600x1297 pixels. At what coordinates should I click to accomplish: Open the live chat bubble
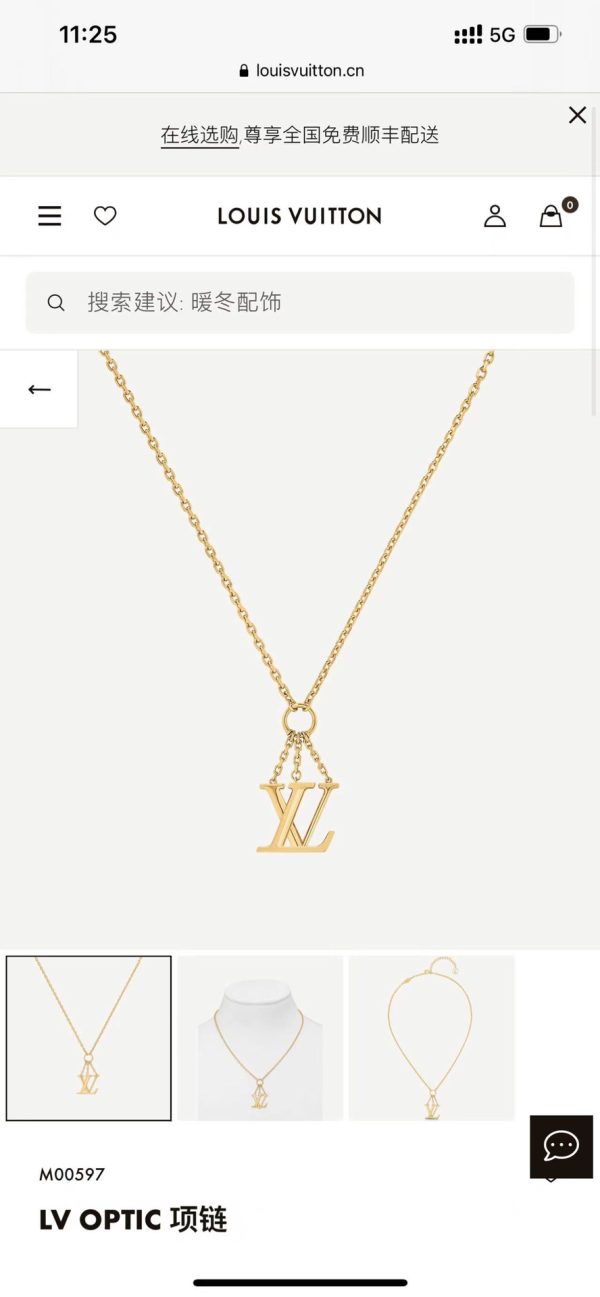click(x=561, y=1146)
